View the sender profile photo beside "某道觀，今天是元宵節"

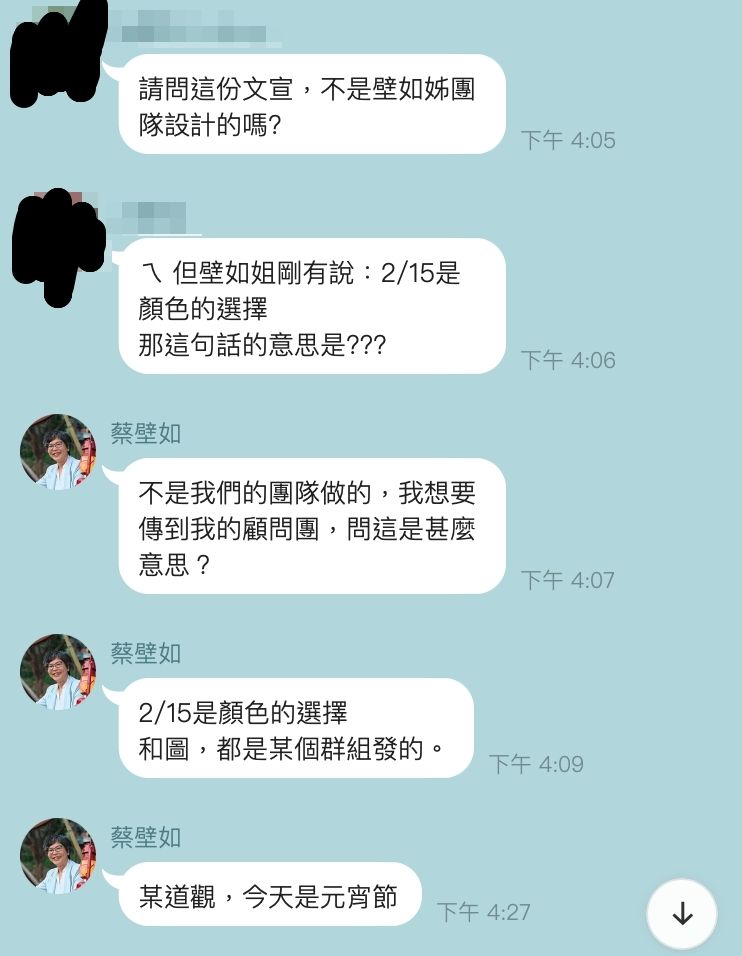pyautogui.click(x=58, y=856)
